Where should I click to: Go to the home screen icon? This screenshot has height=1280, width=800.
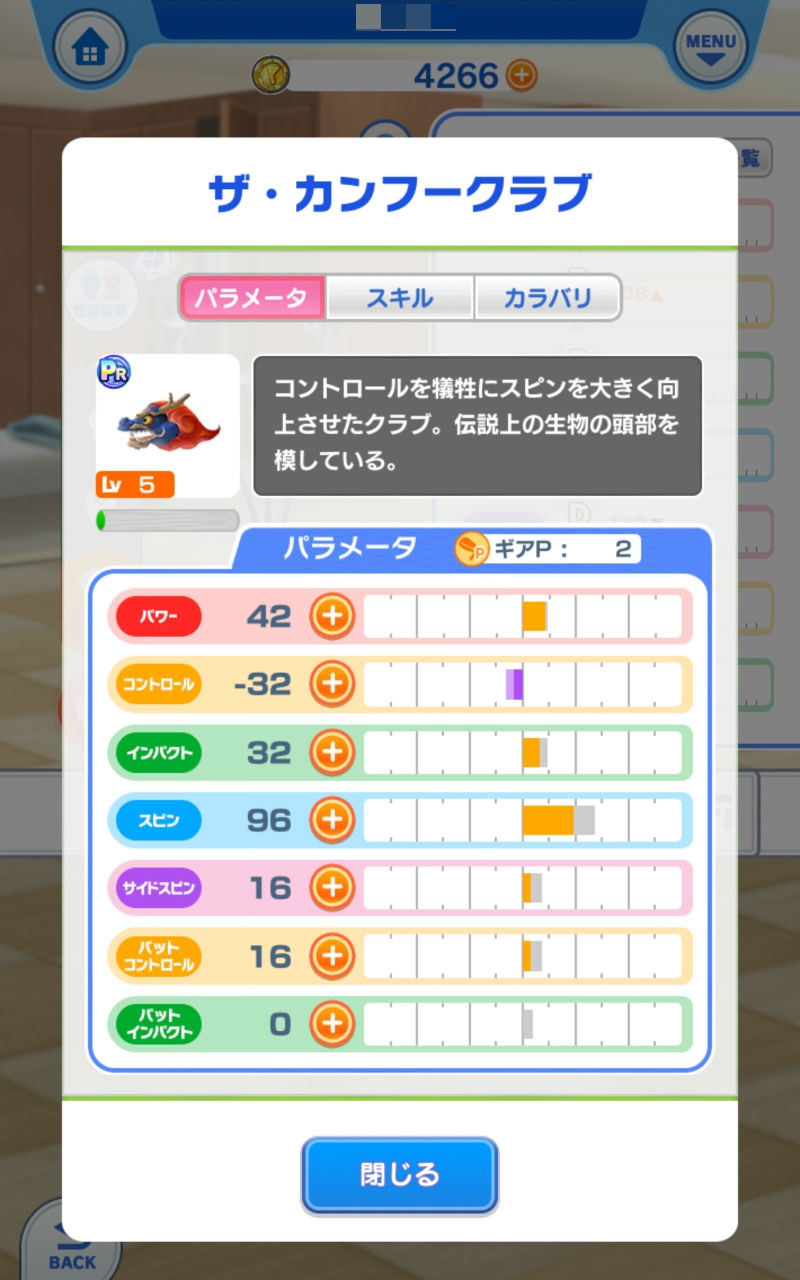pyautogui.click(x=89, y=48)
